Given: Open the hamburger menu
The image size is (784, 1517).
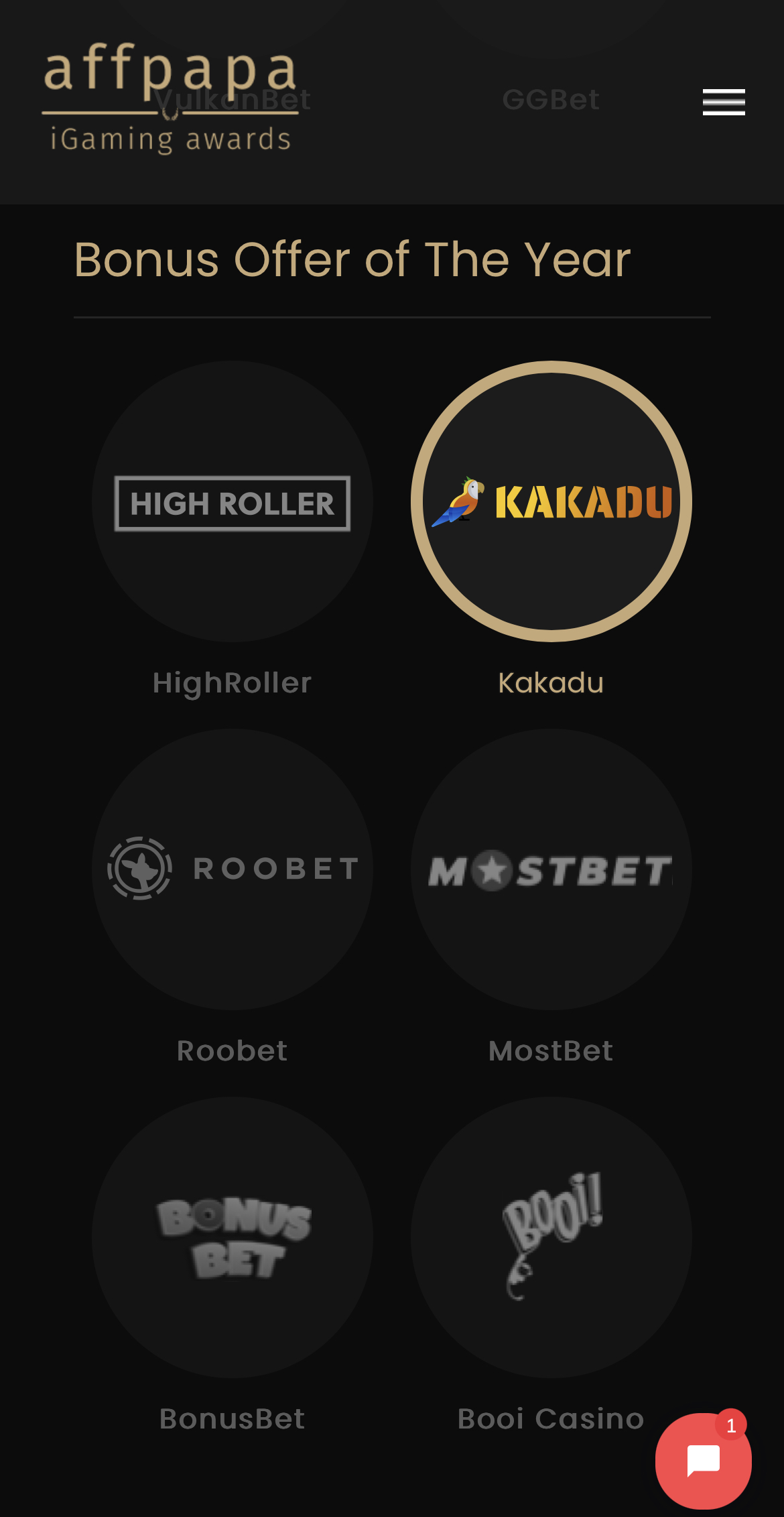Looking at the screenshot, I should click(x=724, y=102).
